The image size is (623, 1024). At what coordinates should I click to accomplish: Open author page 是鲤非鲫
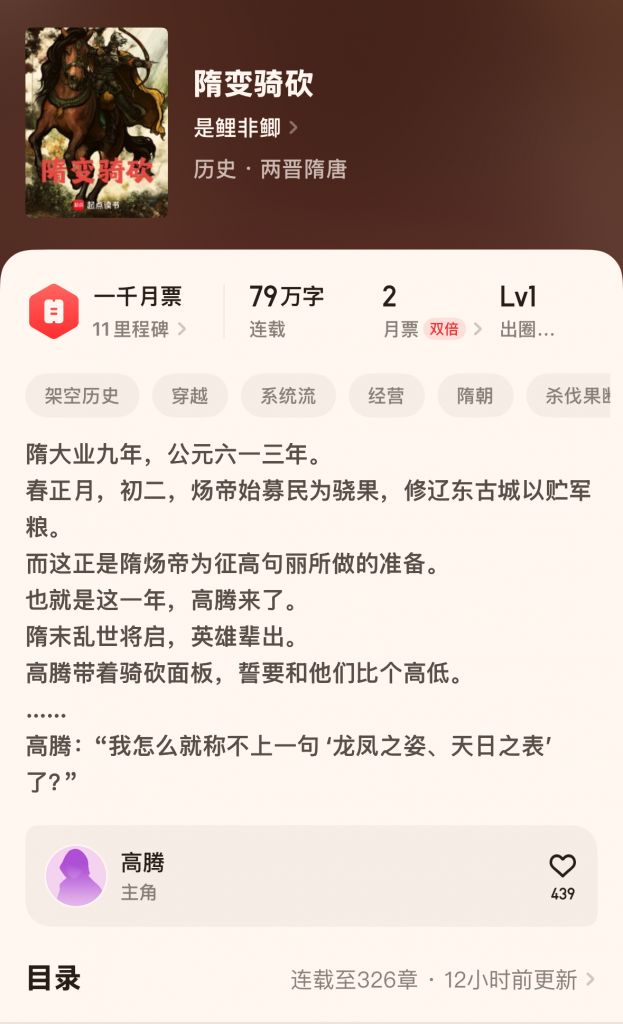[245, 128]
